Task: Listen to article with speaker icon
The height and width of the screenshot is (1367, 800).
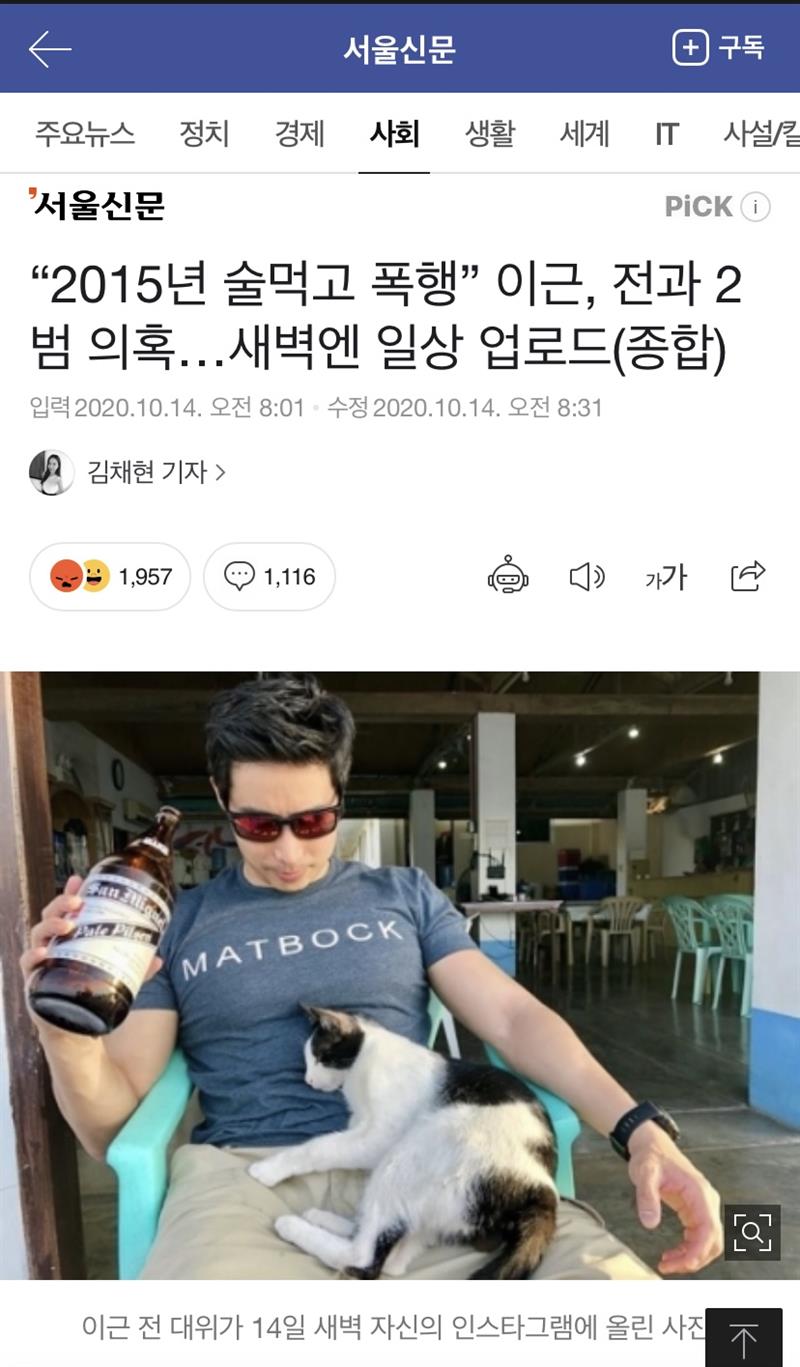Action: coord(587,576)
